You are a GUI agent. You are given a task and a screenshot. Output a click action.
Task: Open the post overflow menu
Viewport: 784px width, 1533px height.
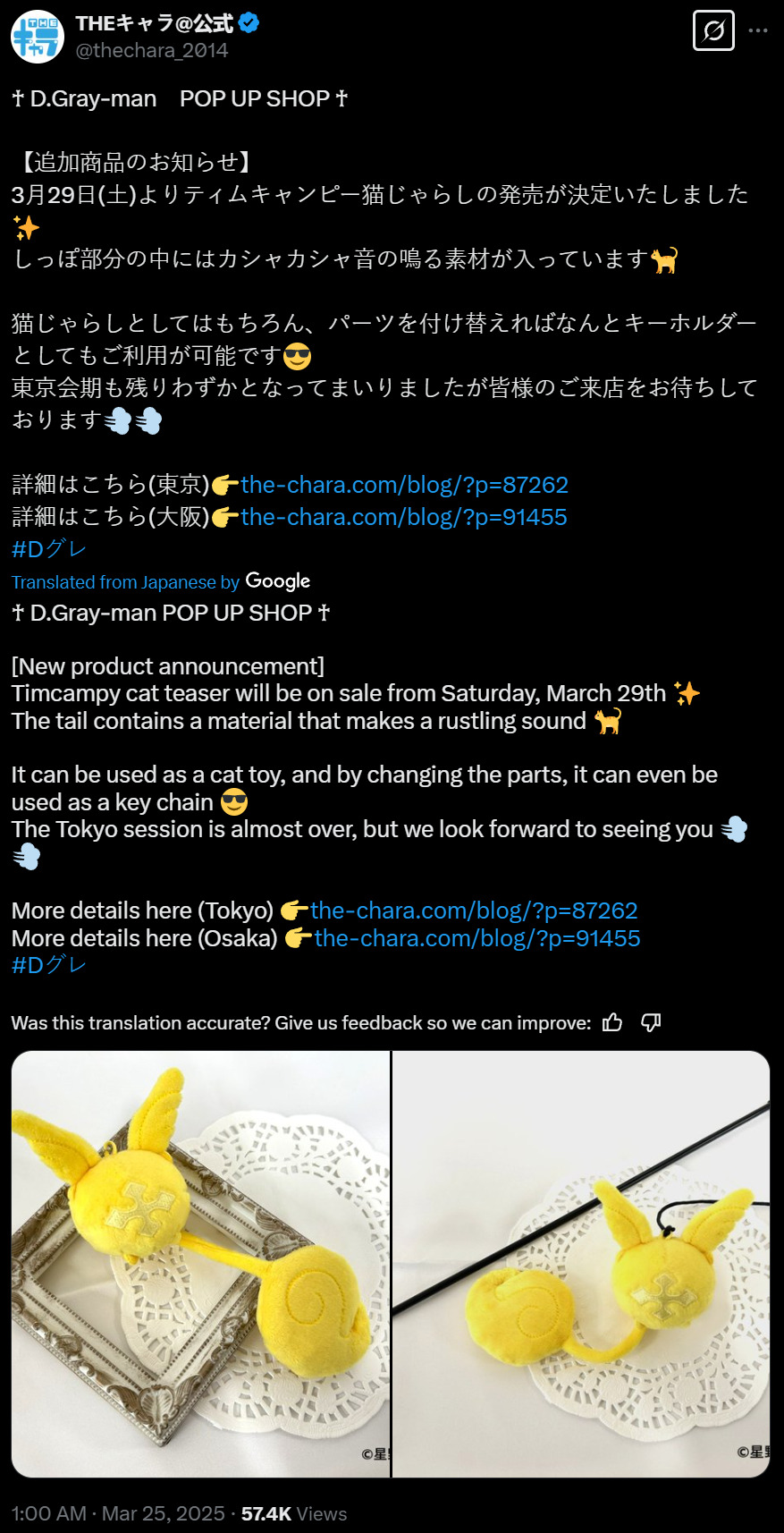point(758,30)
